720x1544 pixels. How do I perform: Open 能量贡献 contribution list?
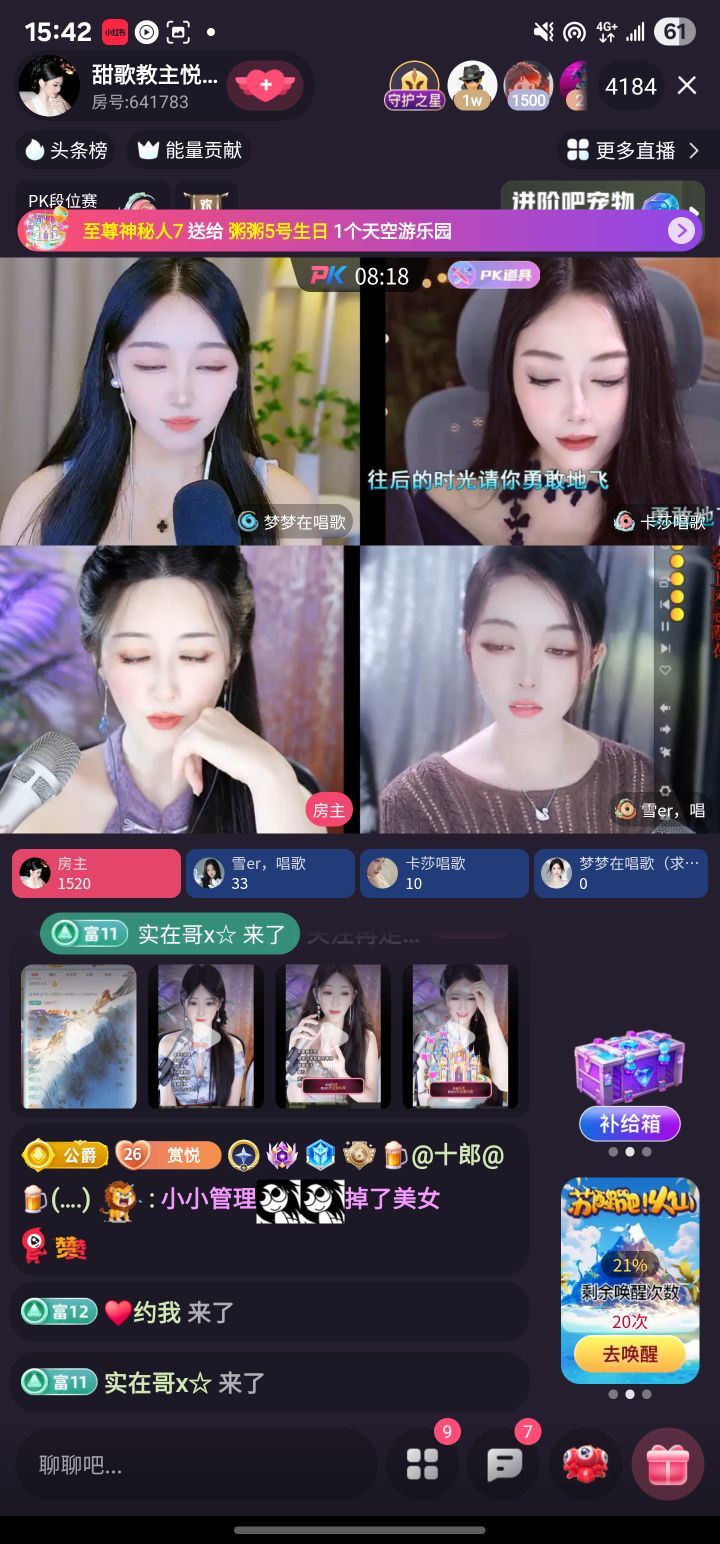[189, 150]
